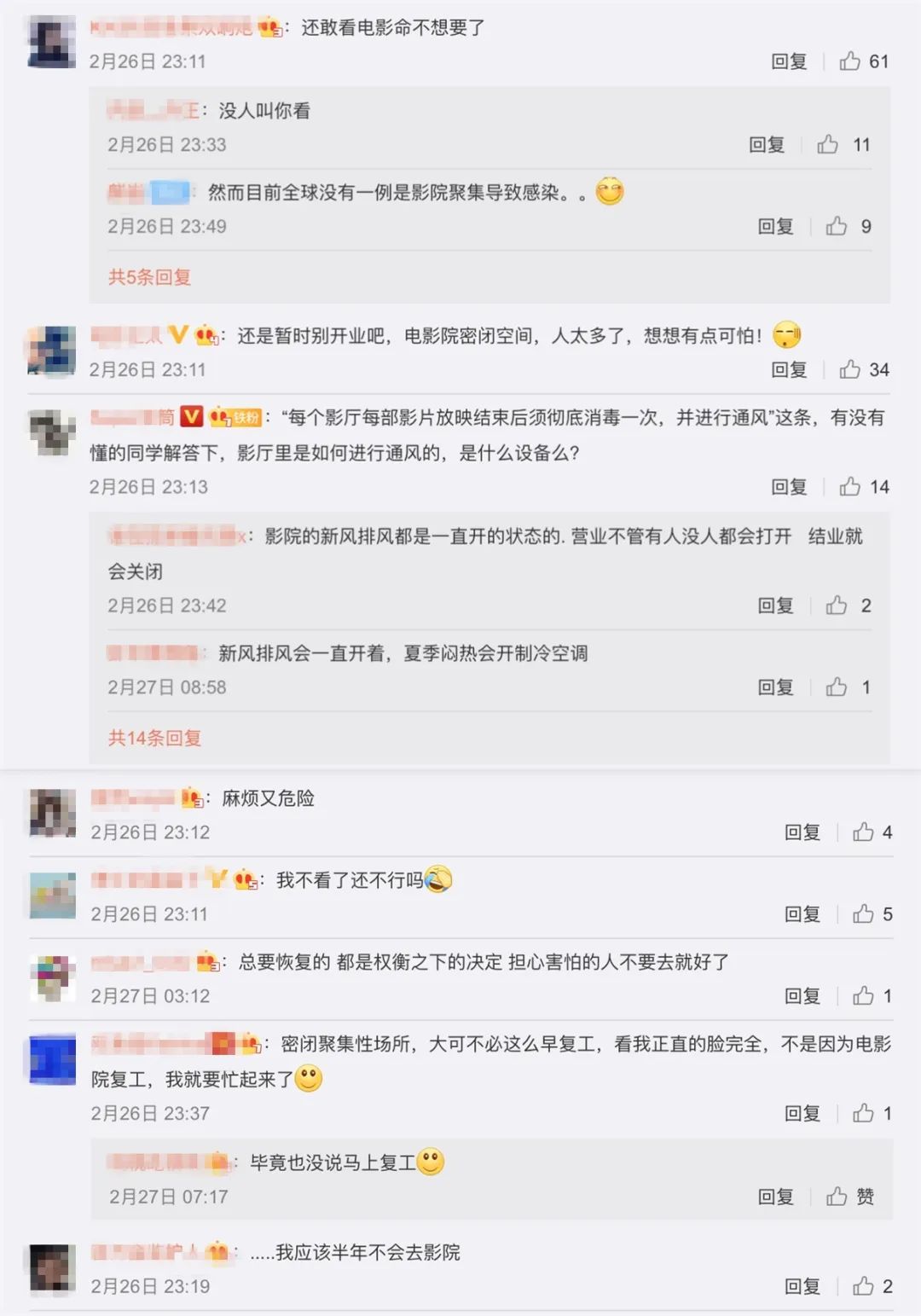
Task: Like the comment "总要恢复的"
Action: pos(864,996)
